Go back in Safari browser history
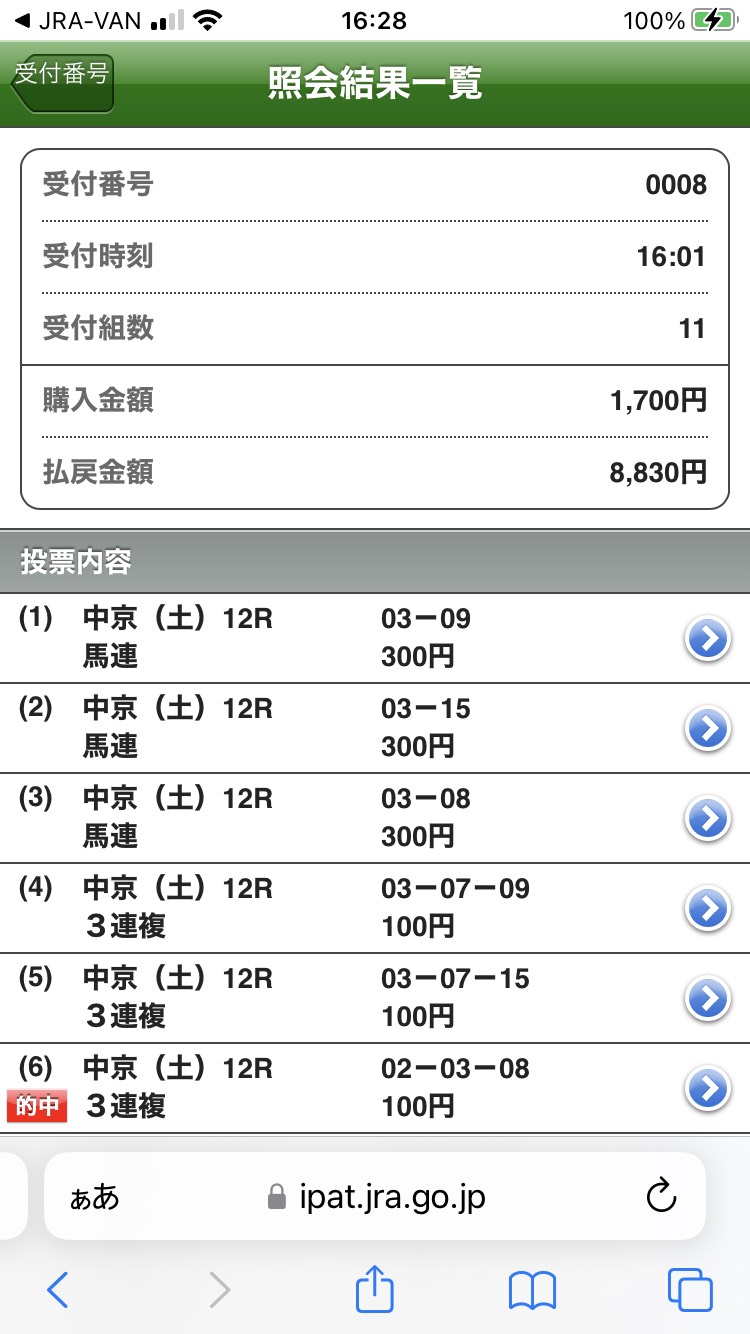The width and height of the screenshot is (750, 1334). [58, 1290]
